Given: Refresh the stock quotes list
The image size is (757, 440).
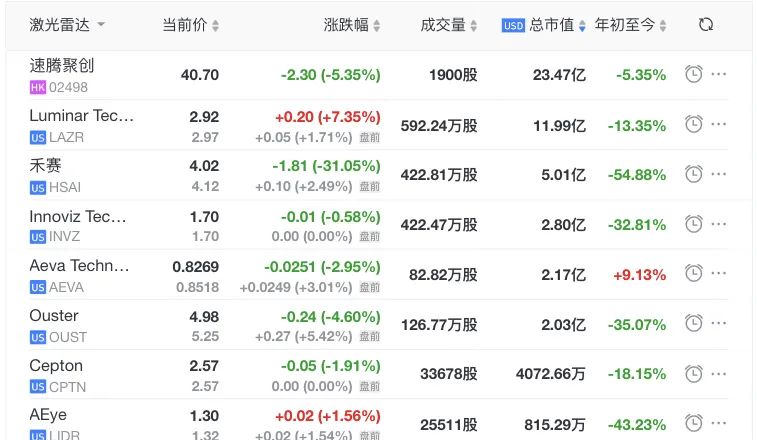Looking at the screenshot, I should [x=706, y=25].
